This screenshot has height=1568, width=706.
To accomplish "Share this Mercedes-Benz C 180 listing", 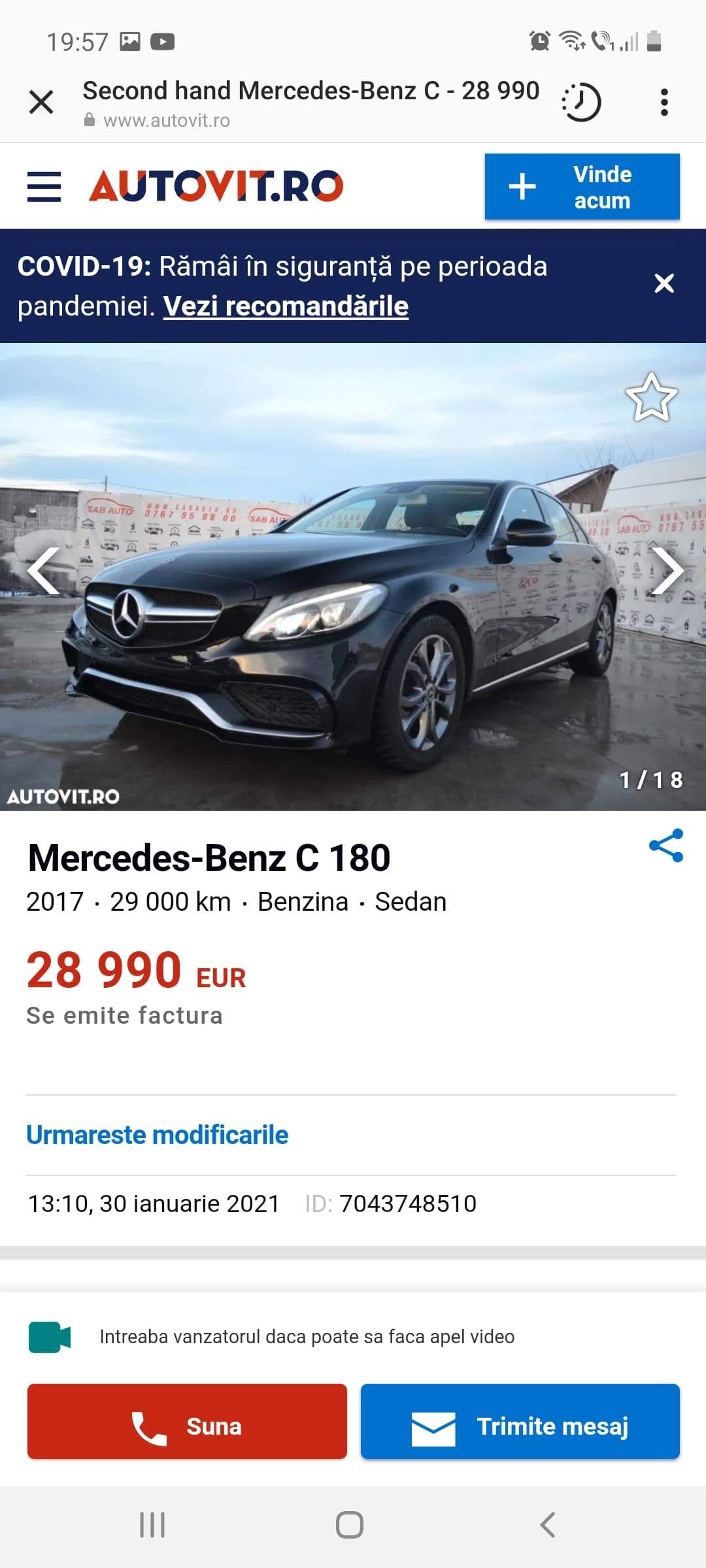I will (665, 845).
